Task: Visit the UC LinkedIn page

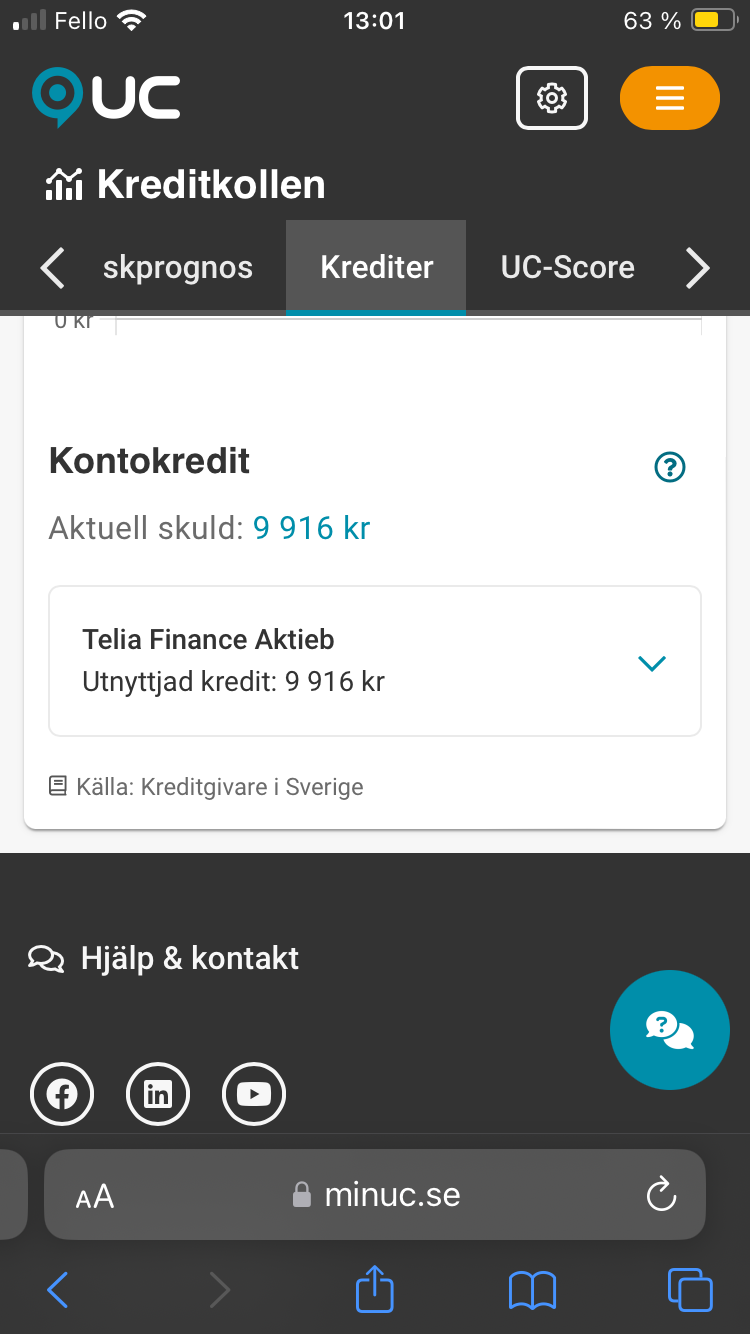Action: (x=158, y=1094)
